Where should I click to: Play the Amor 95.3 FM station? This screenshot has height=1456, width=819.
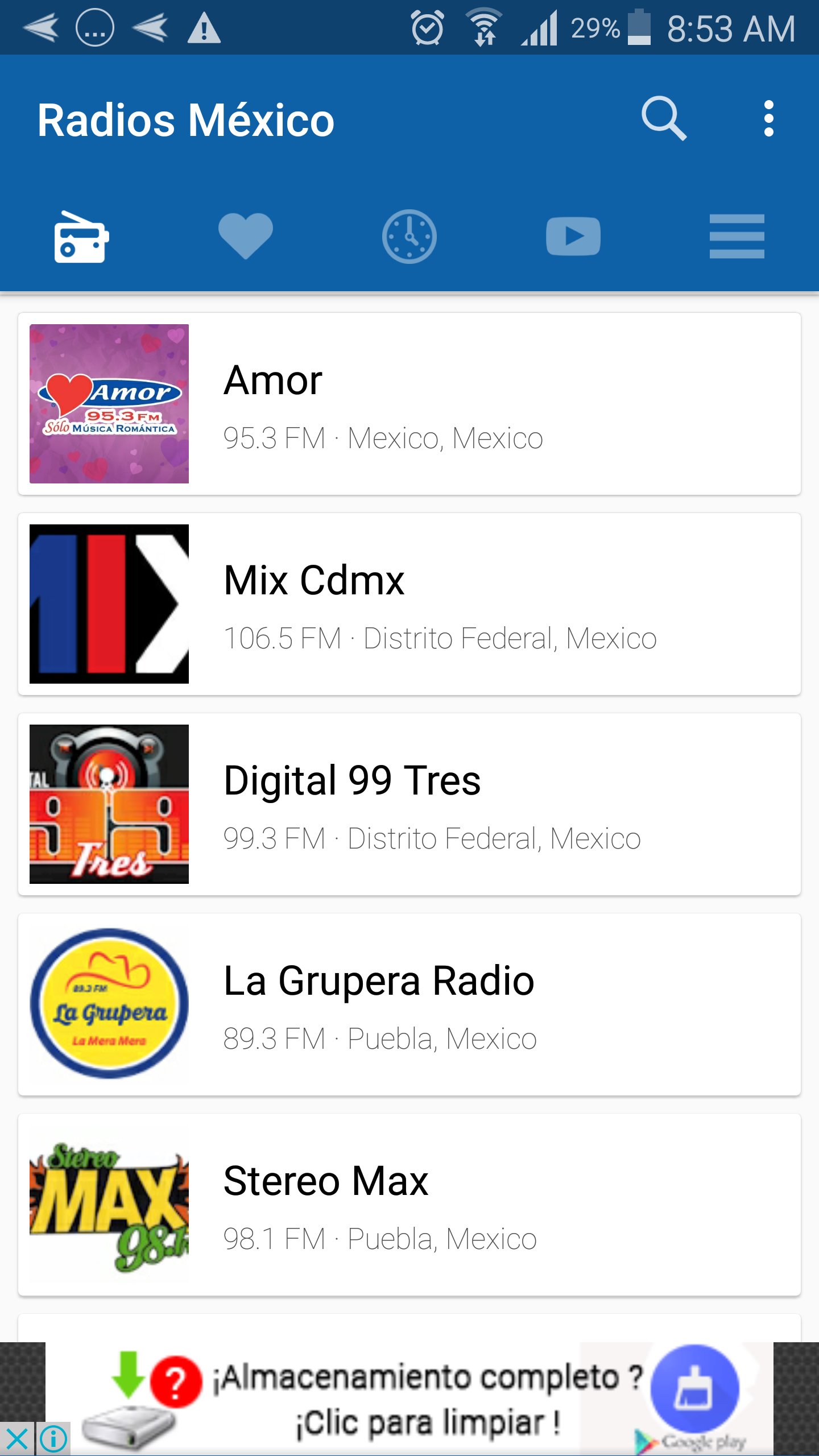click(409, 404)
